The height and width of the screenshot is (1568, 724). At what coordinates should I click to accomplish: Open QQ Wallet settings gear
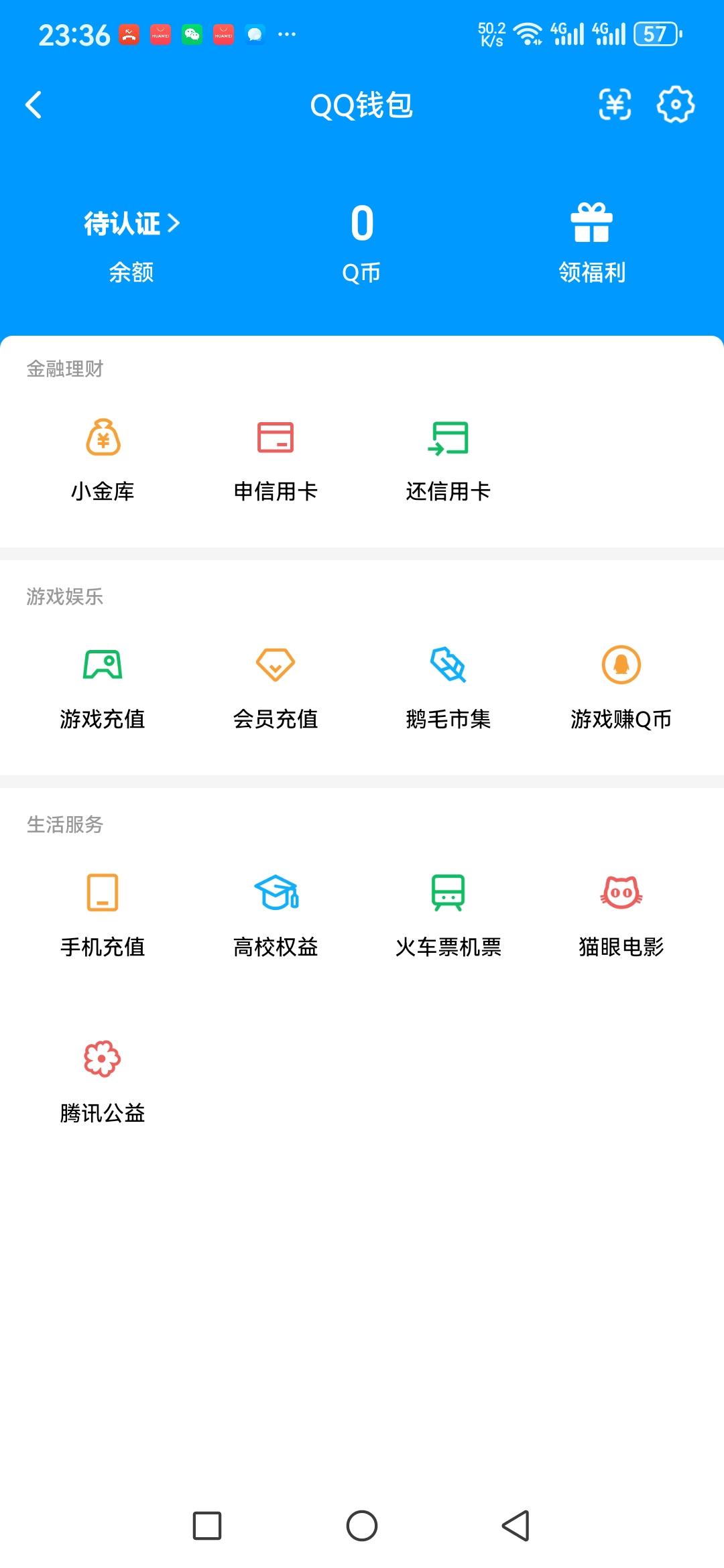pyautogui.click(x=675, y=105)
